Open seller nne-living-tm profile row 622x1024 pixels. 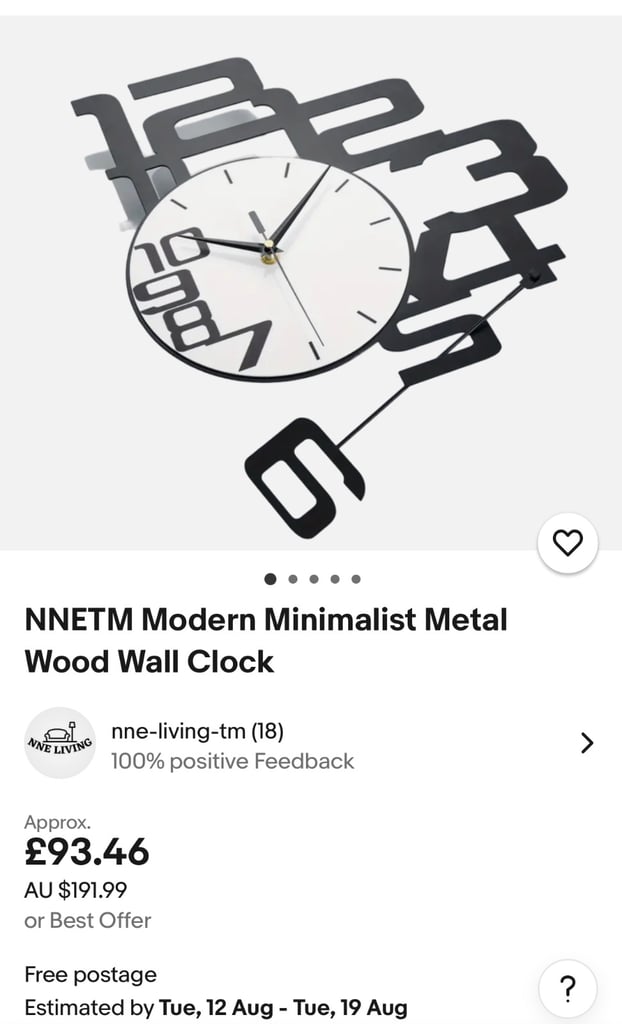[311, 744]
